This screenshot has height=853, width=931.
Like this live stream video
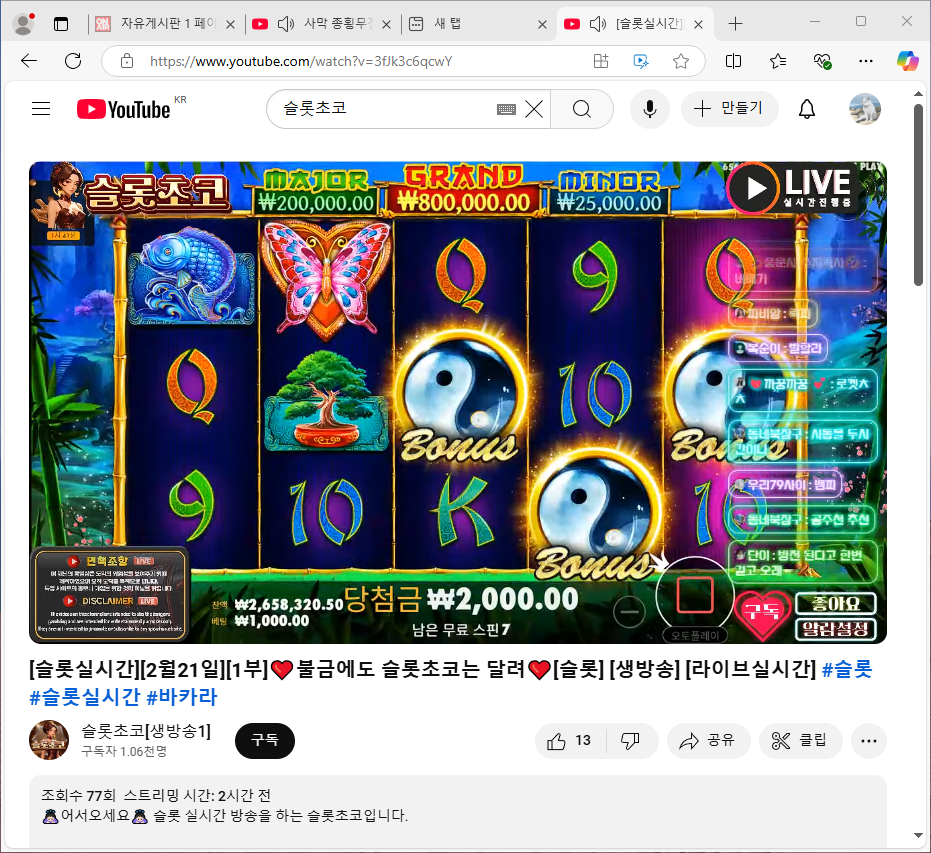[570, 741]
